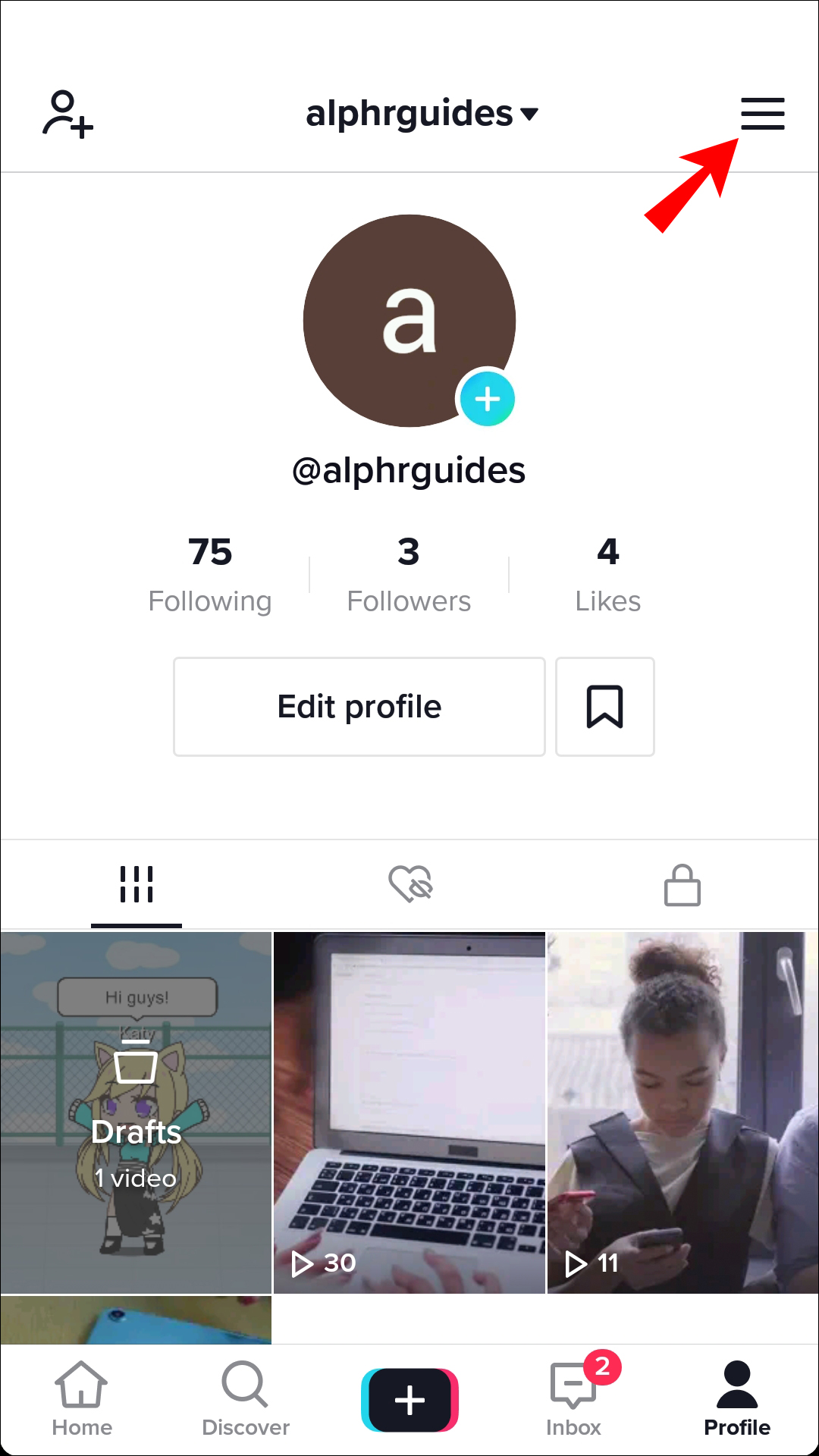819x1456 pixels.
Task: Go to the Home tab
Action: (82, 1400)
